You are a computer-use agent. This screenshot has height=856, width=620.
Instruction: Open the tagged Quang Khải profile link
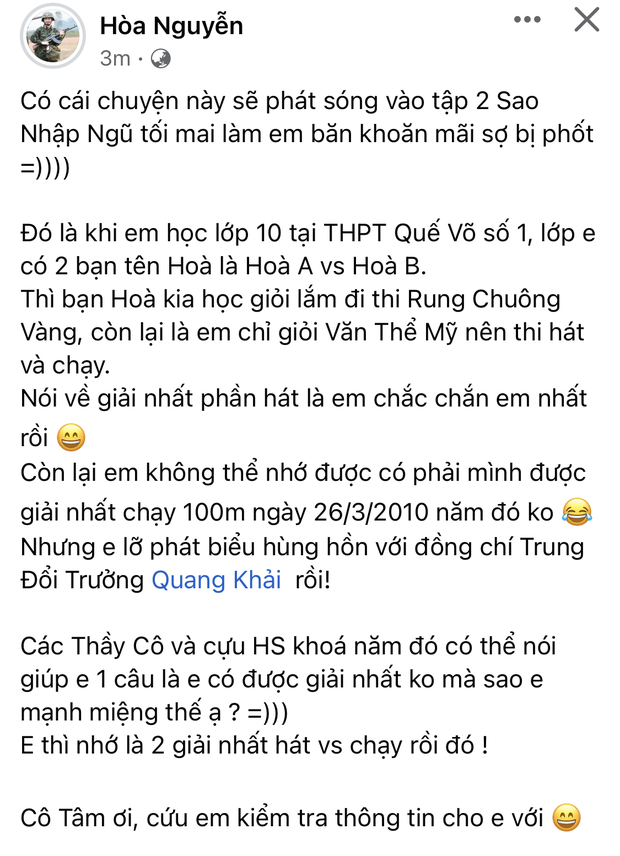click(216, 580)
